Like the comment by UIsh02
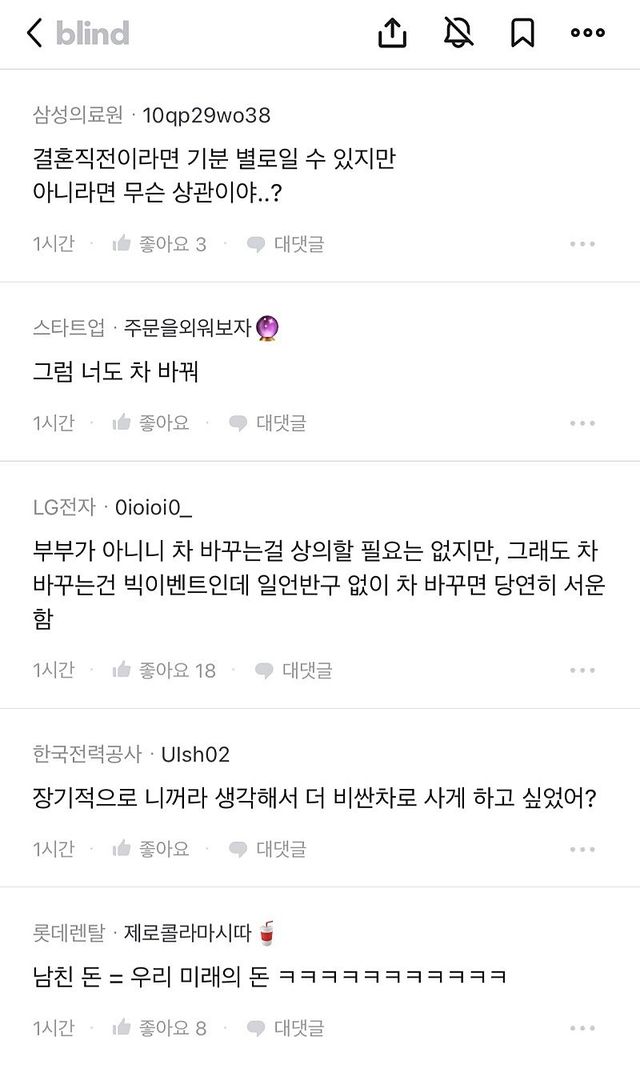This screenshot has height=1065, width=640. click(151, 848)
